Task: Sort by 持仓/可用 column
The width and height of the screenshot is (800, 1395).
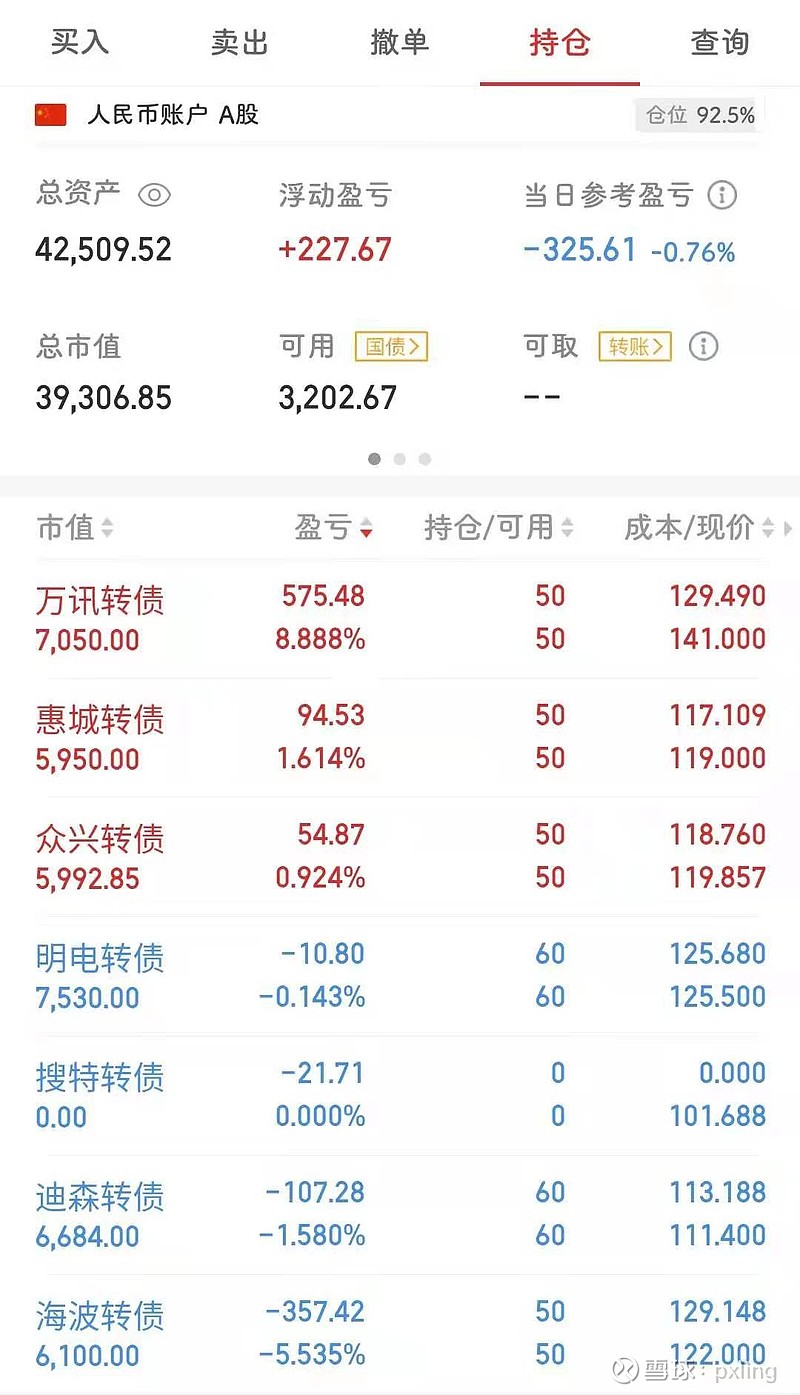Action: pyautogui.click(x=499, y=527)
